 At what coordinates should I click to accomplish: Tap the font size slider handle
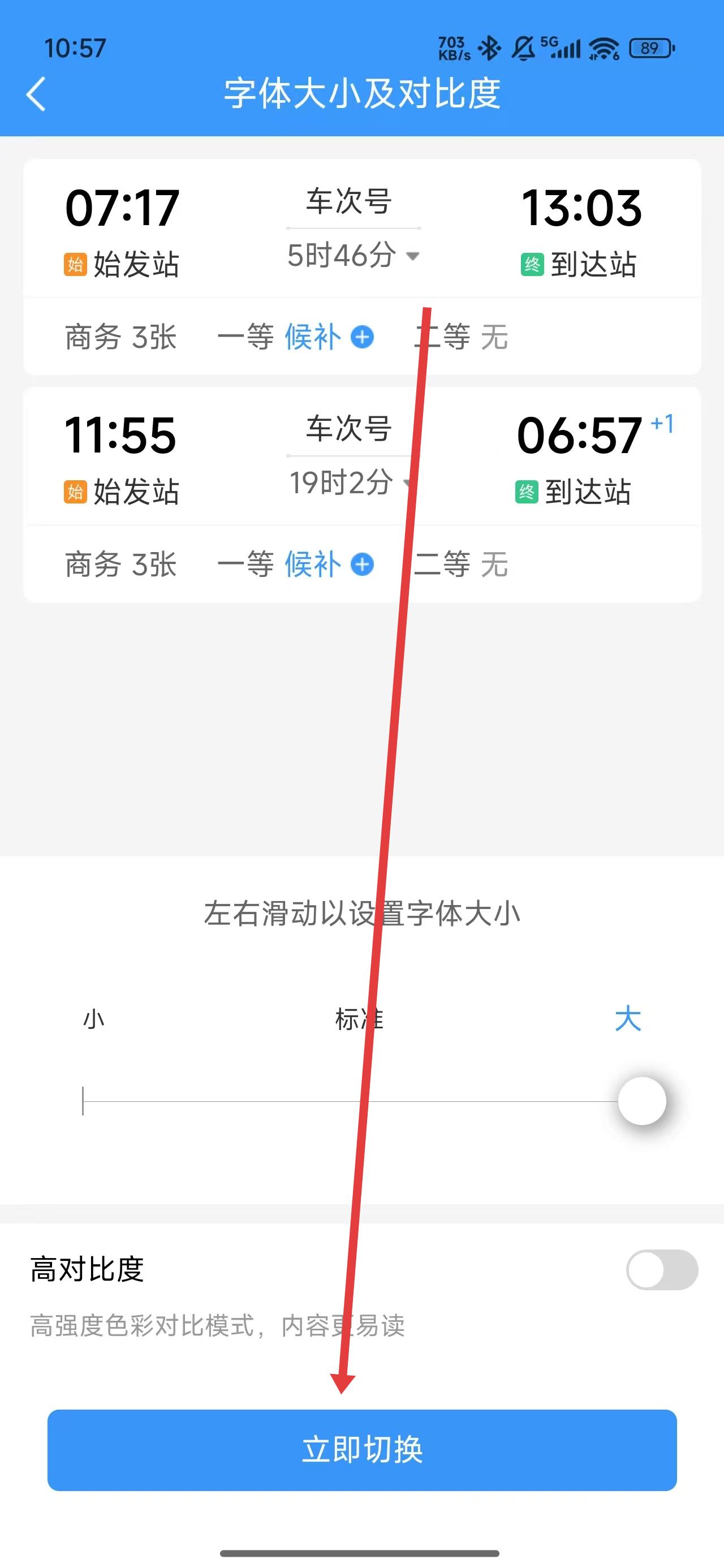click(x=642, y=1101)
